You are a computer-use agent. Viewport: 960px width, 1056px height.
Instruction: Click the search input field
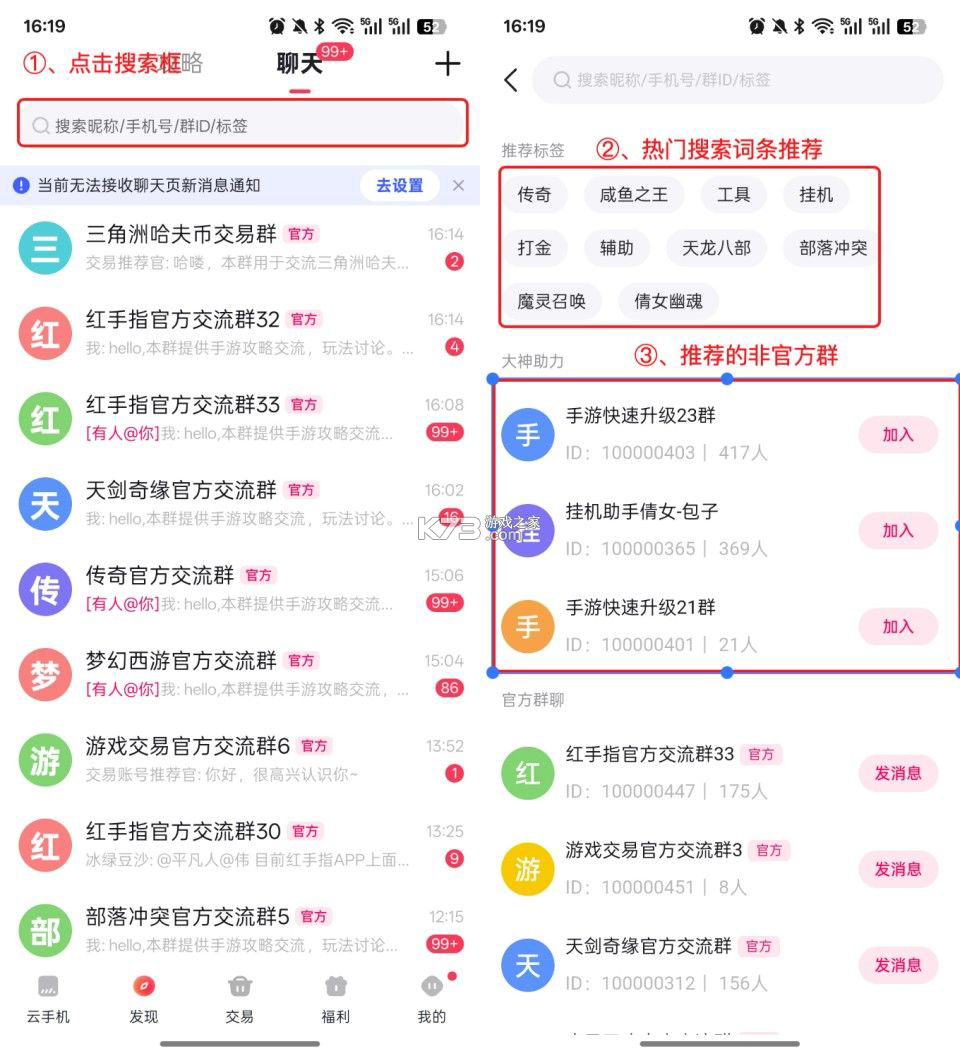(x=240, y=122)
